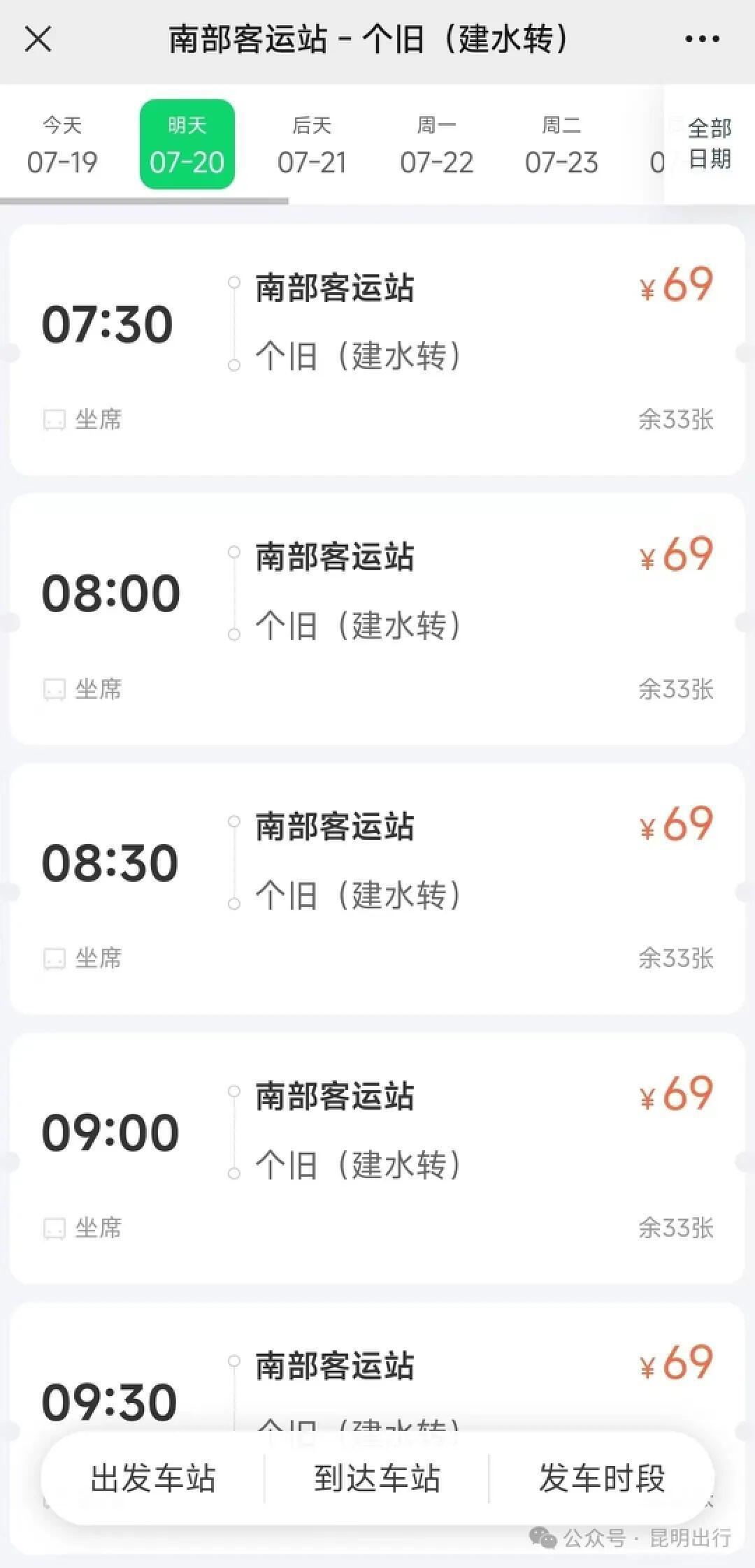Open the three-dot overflow menu

pyautogui.click(x=702, y=39)
